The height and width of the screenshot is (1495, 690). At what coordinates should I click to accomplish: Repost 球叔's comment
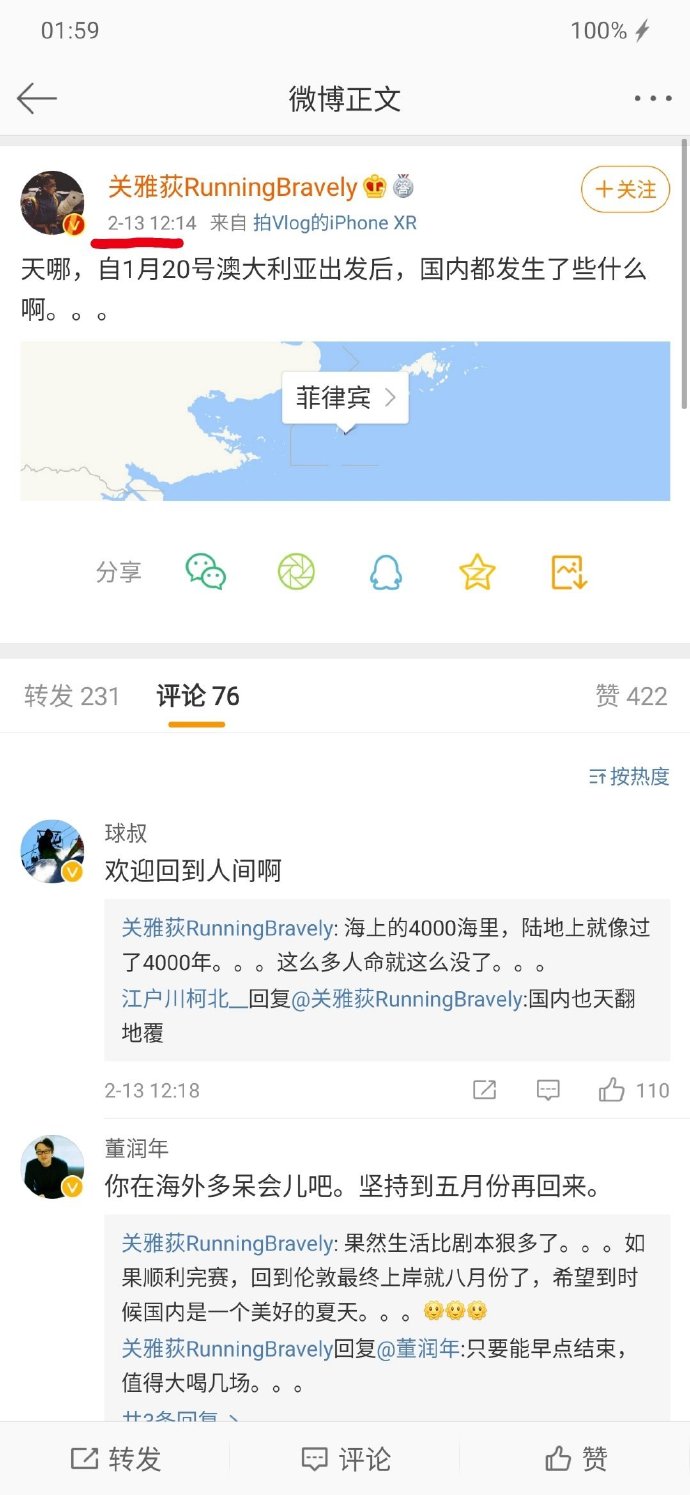point(484,1090)
